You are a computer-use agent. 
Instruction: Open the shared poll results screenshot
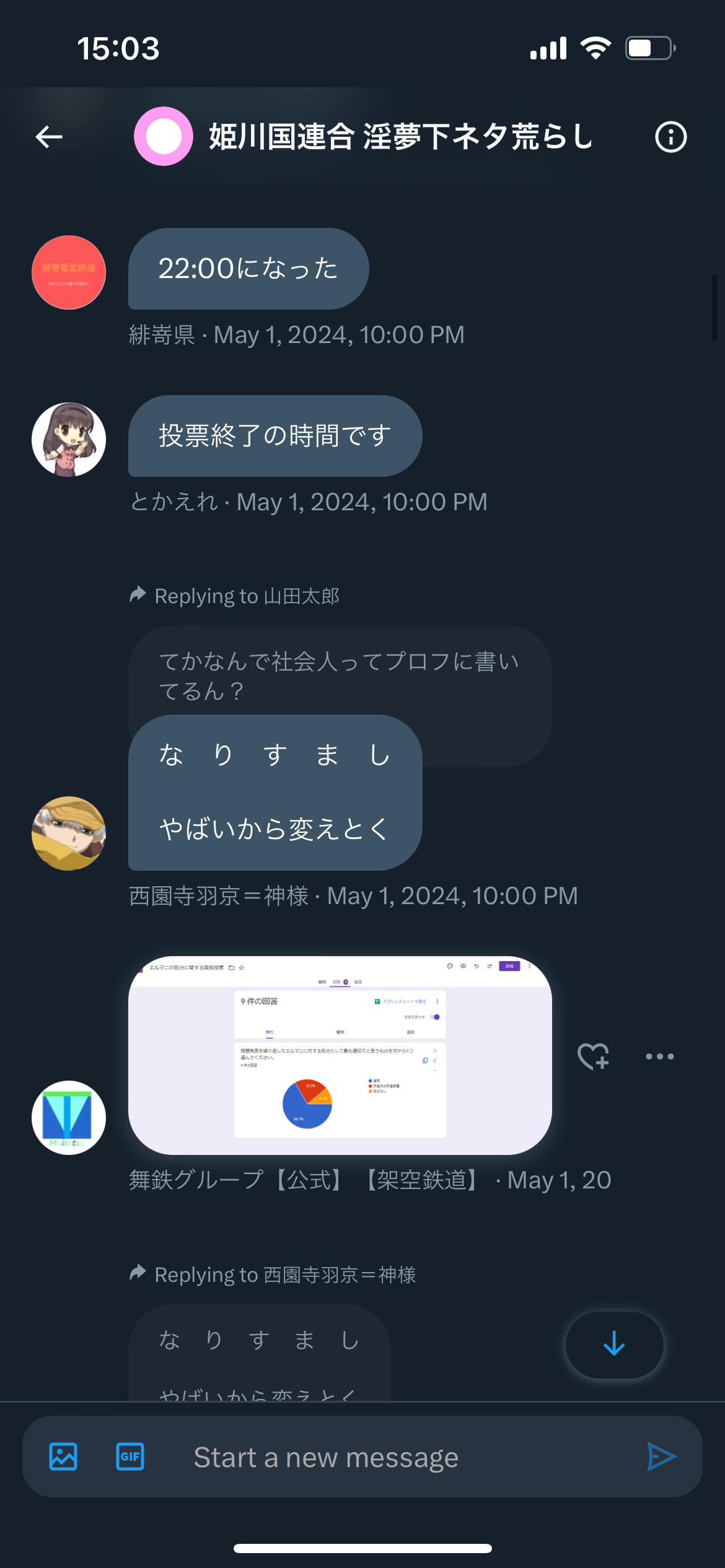[340, 1055]
